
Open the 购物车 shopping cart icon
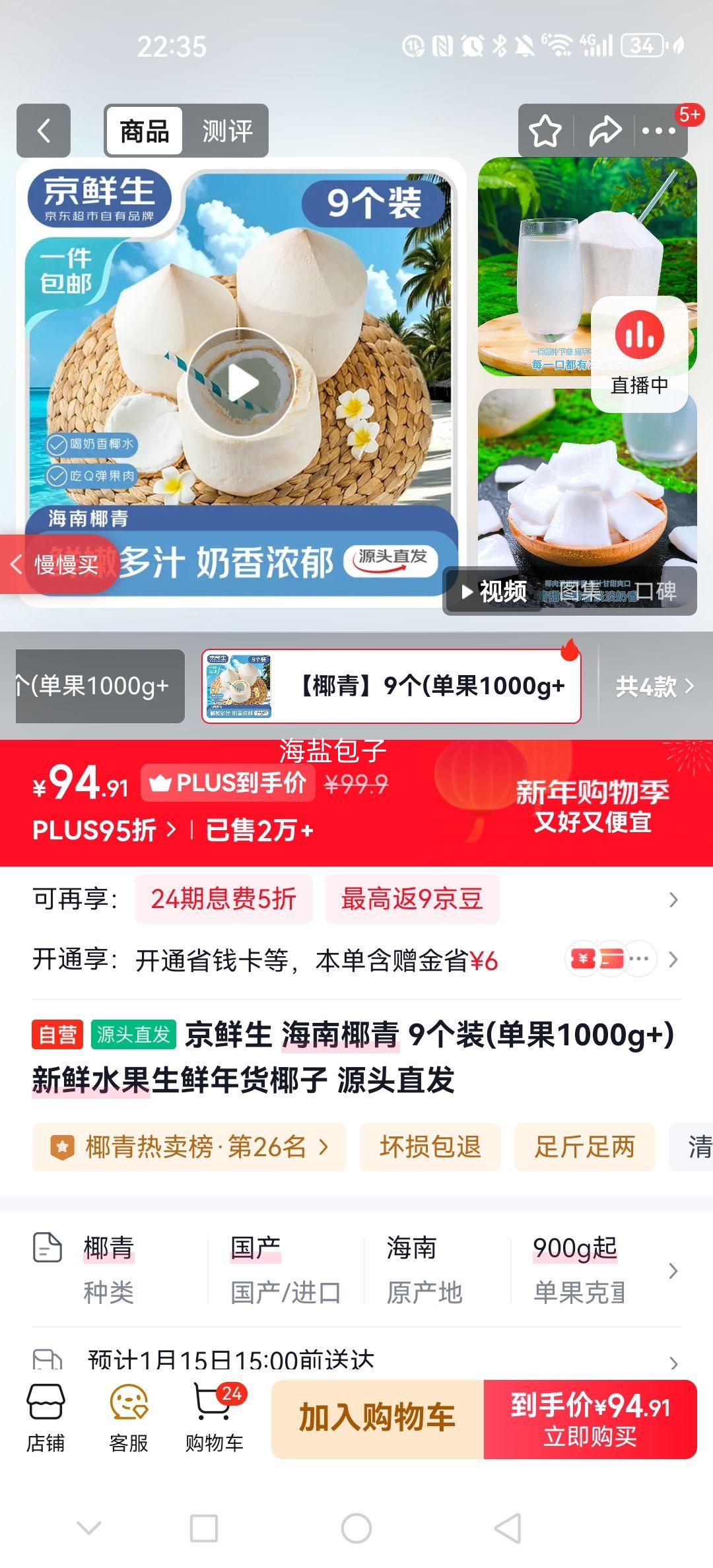(213, 1412)
